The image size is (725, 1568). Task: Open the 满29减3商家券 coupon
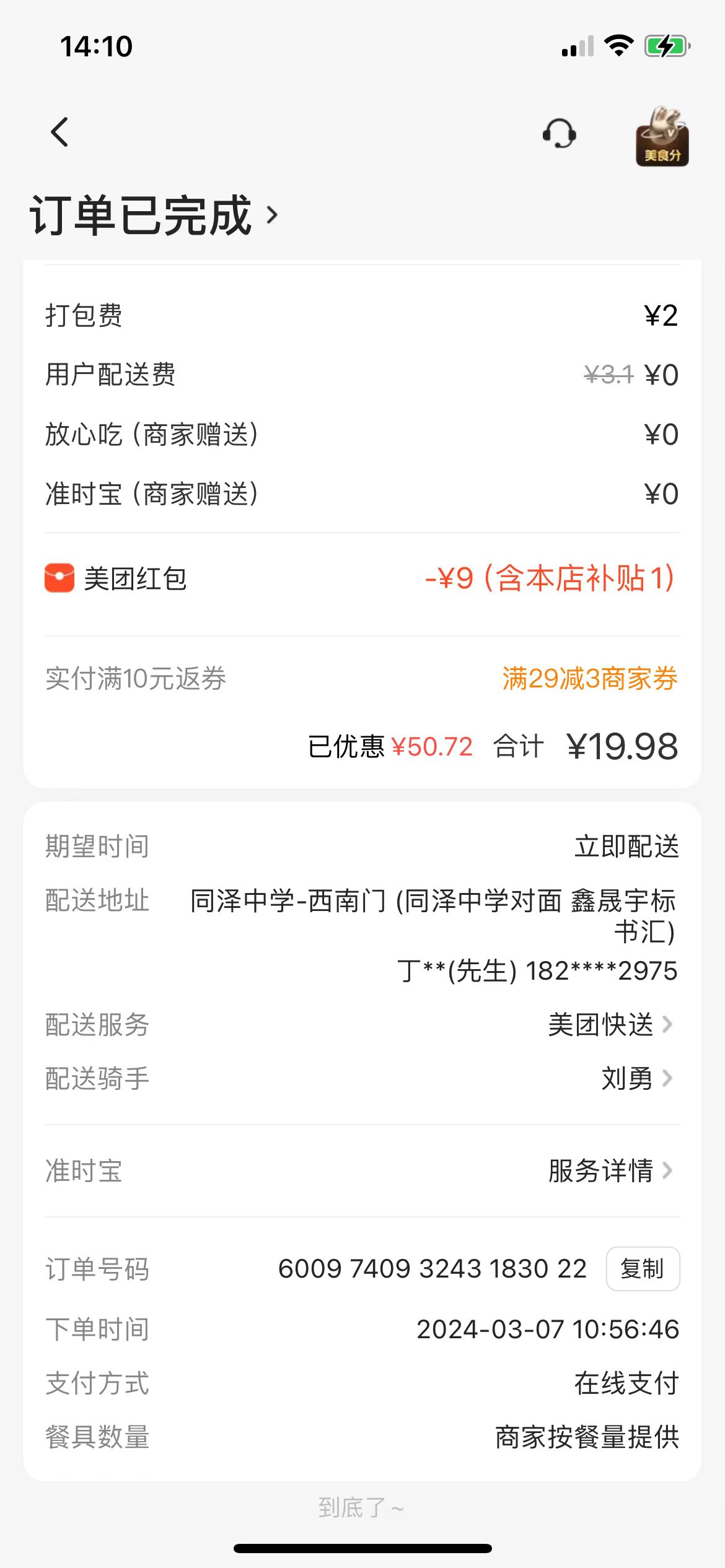(589, 679)
